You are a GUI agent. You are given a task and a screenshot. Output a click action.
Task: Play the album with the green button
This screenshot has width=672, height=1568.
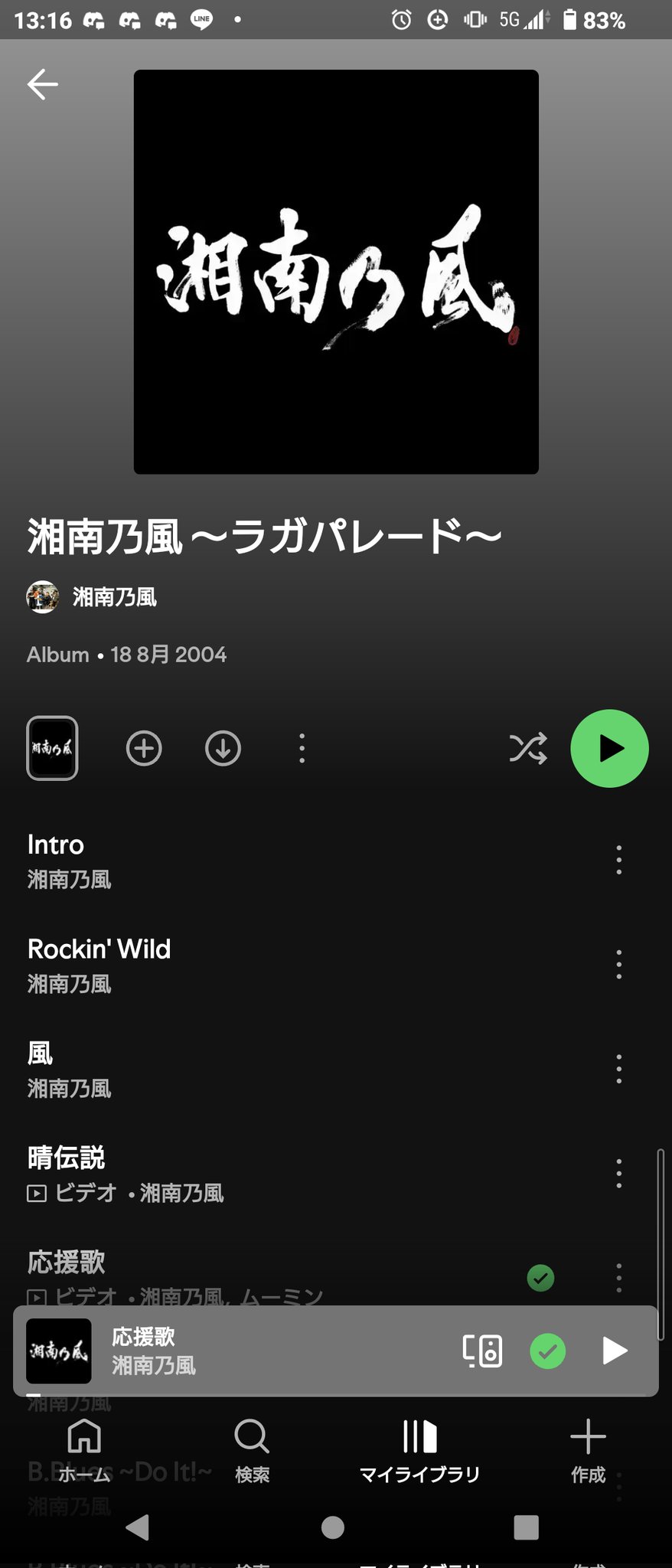[x=609, y=748]
